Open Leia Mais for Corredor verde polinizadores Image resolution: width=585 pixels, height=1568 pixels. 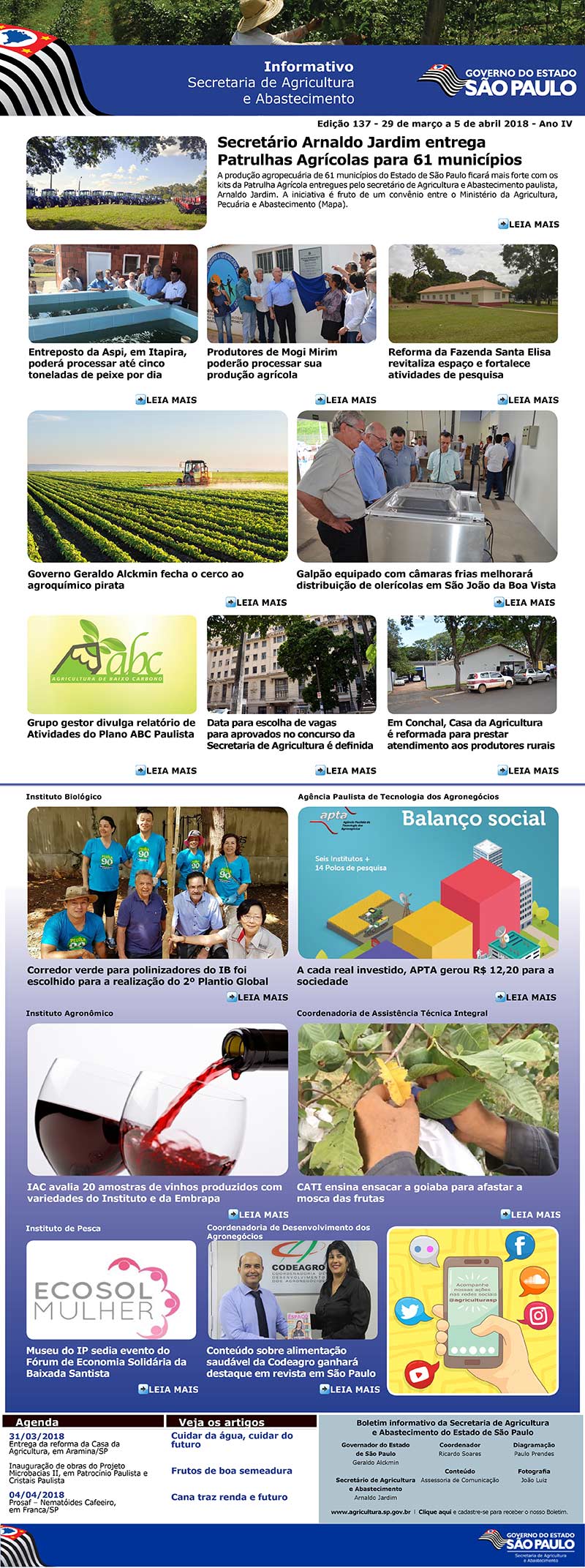click(257, 997)
